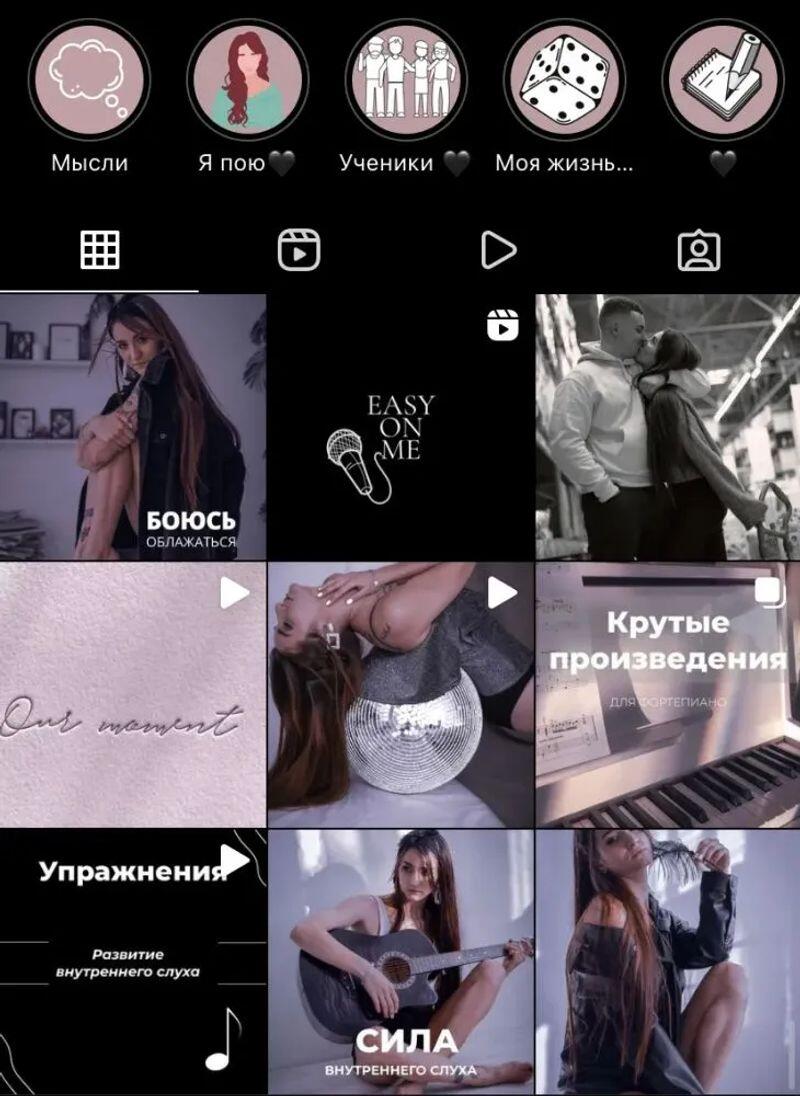Screen dimensions: 800x1096
Task: Open the Боюсь облажаться post
Action: point(133,427)
